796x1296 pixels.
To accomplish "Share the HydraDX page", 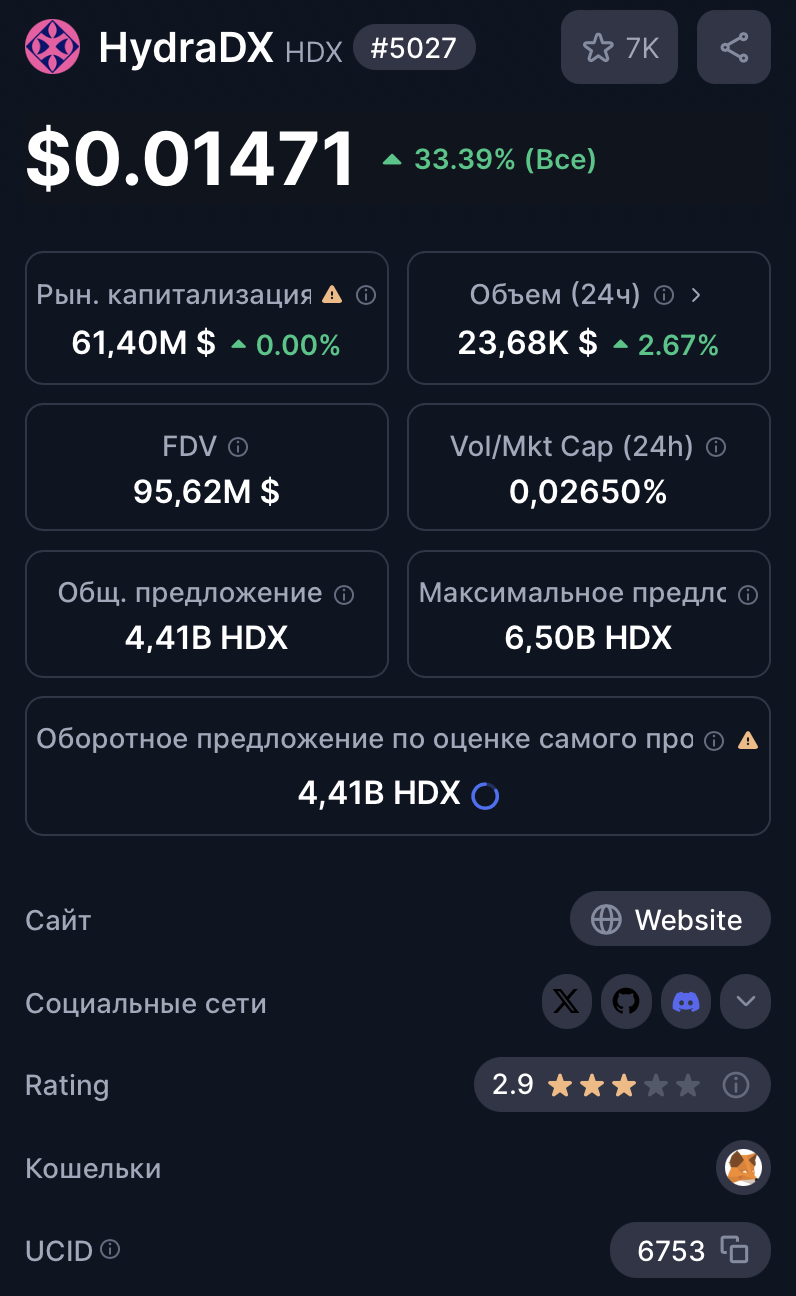I will point(733,47).
